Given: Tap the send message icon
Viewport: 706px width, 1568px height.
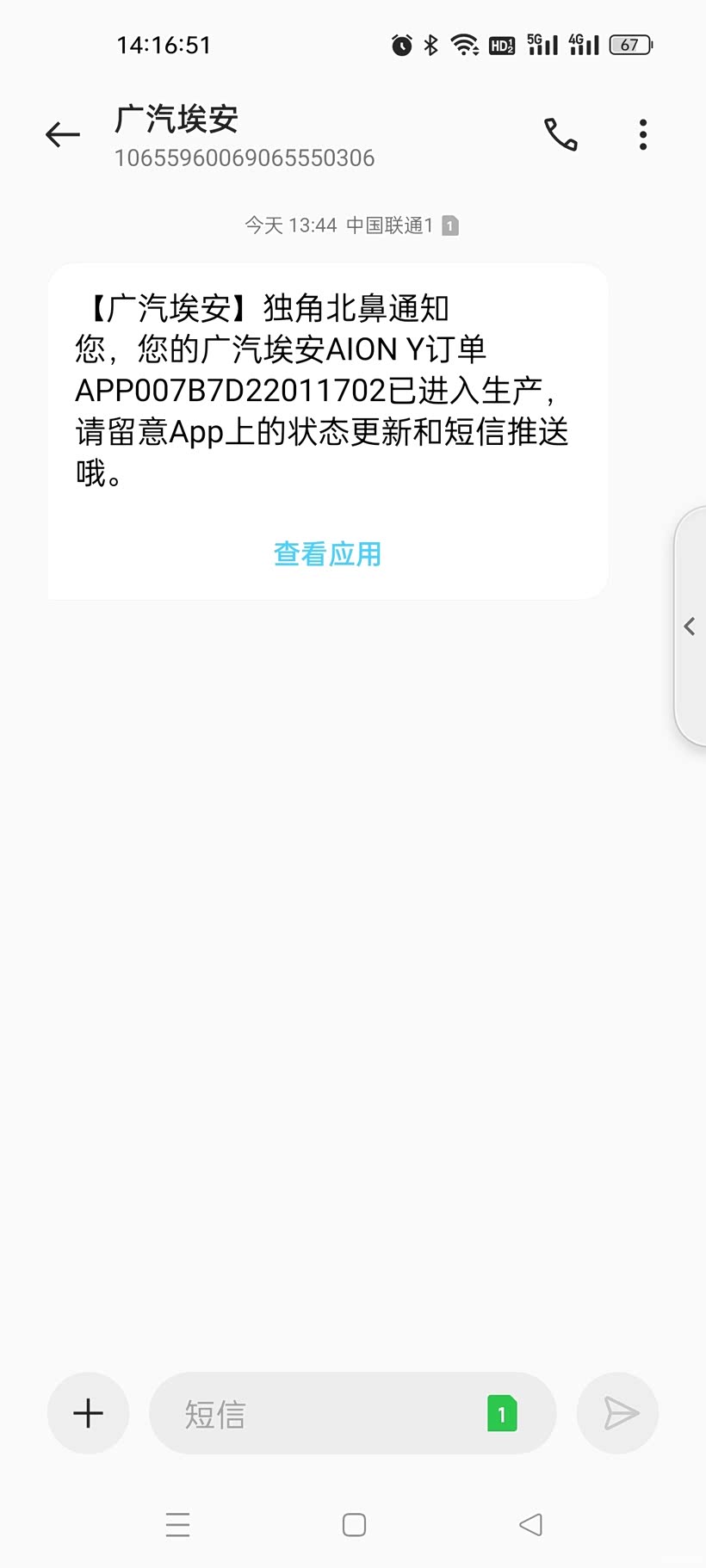Looking at the screenshot, I should pyautogui.click(x=617, y=1413).
